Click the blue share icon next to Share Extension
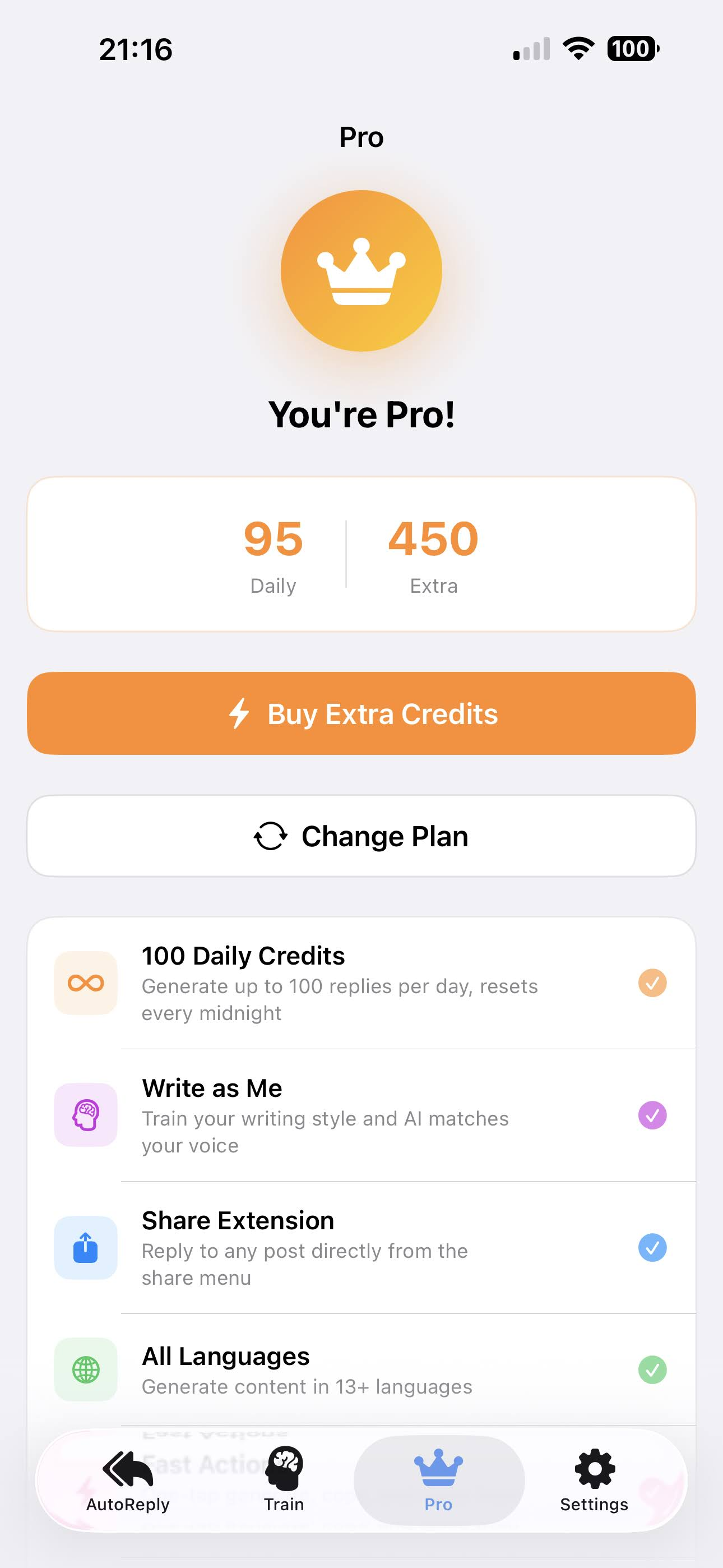Screen dimensions: 723x1568 point(85,1247)
